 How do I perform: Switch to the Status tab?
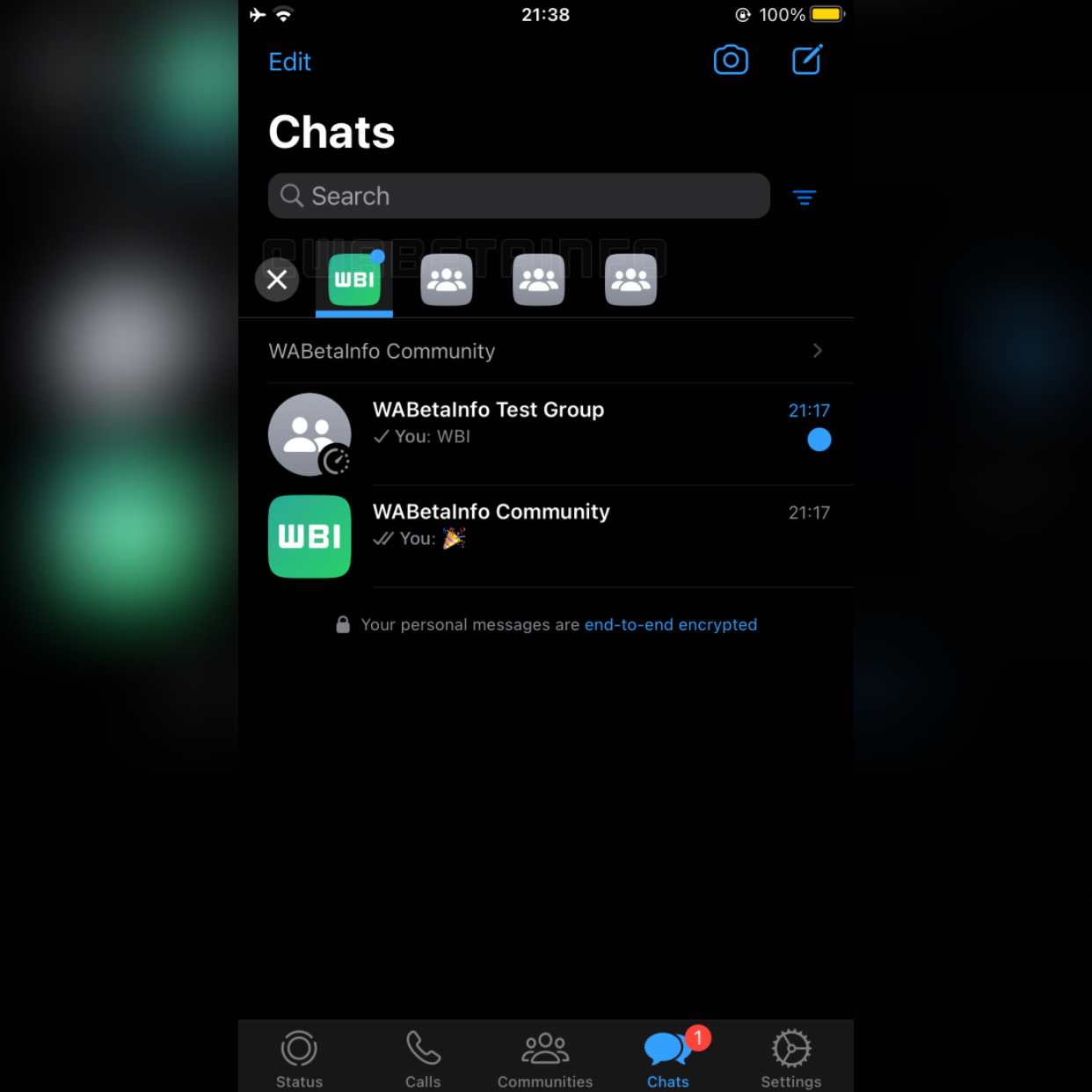point(299,1059)
